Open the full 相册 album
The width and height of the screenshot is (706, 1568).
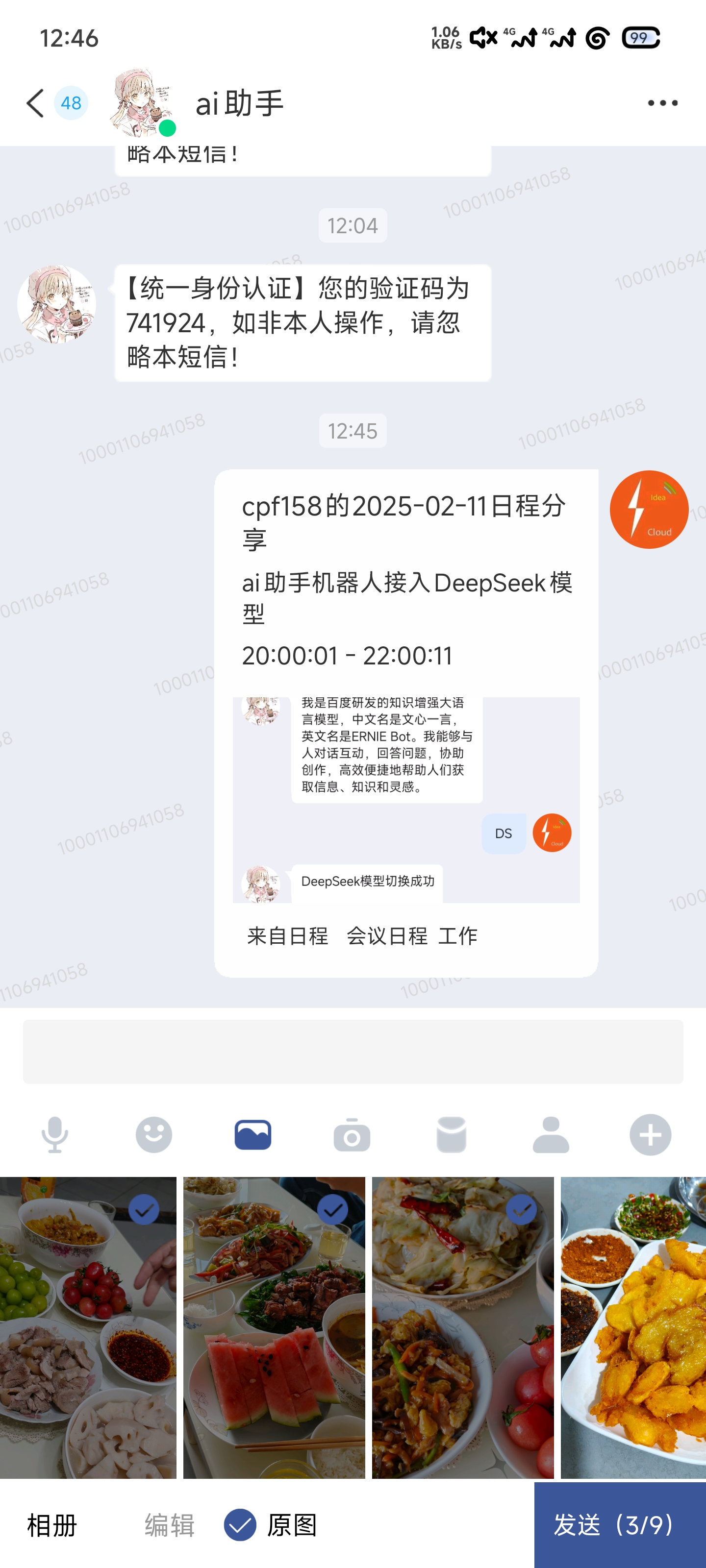(52, 1525)
